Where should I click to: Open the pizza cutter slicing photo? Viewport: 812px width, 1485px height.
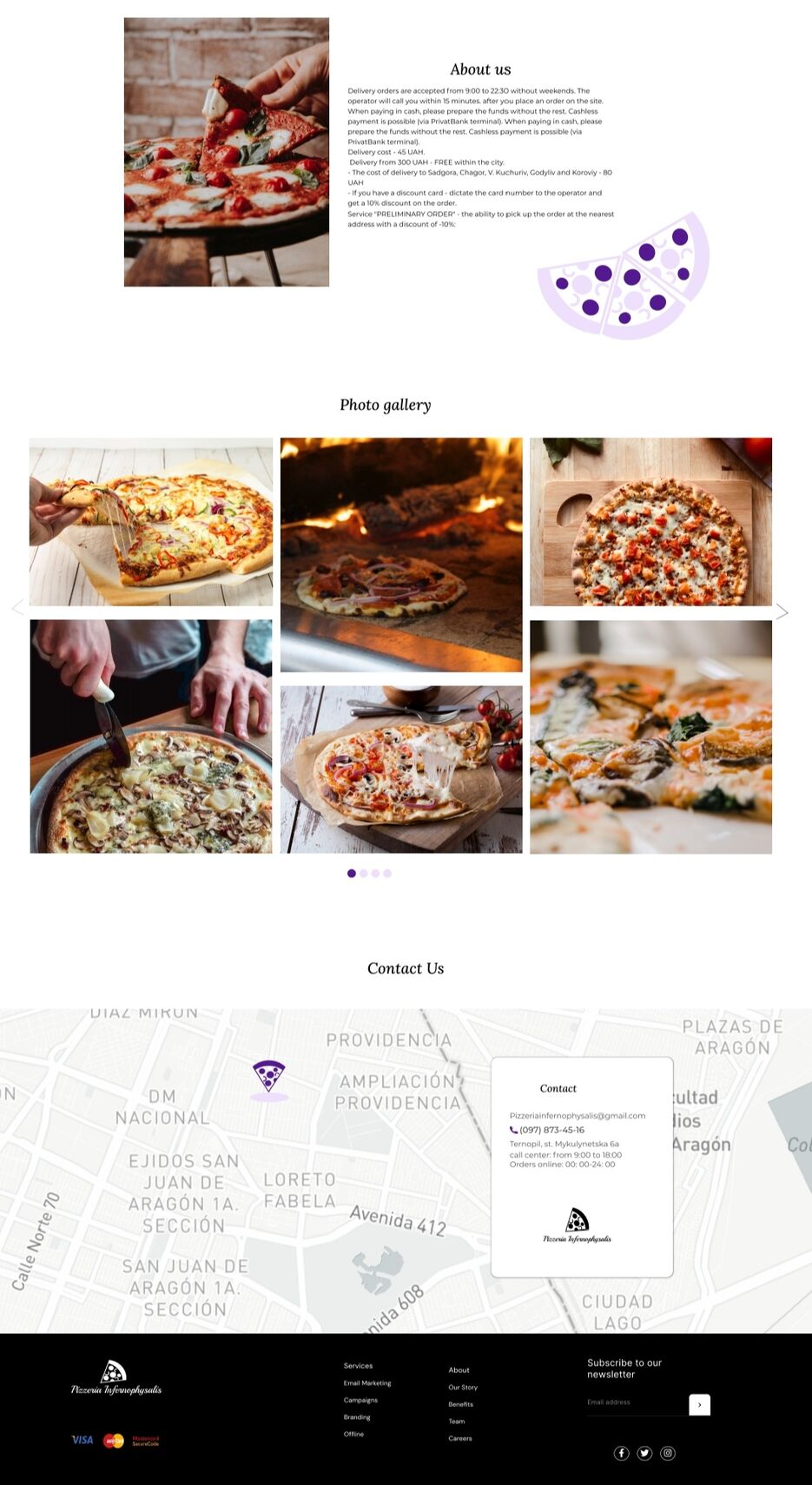[151, 736]
